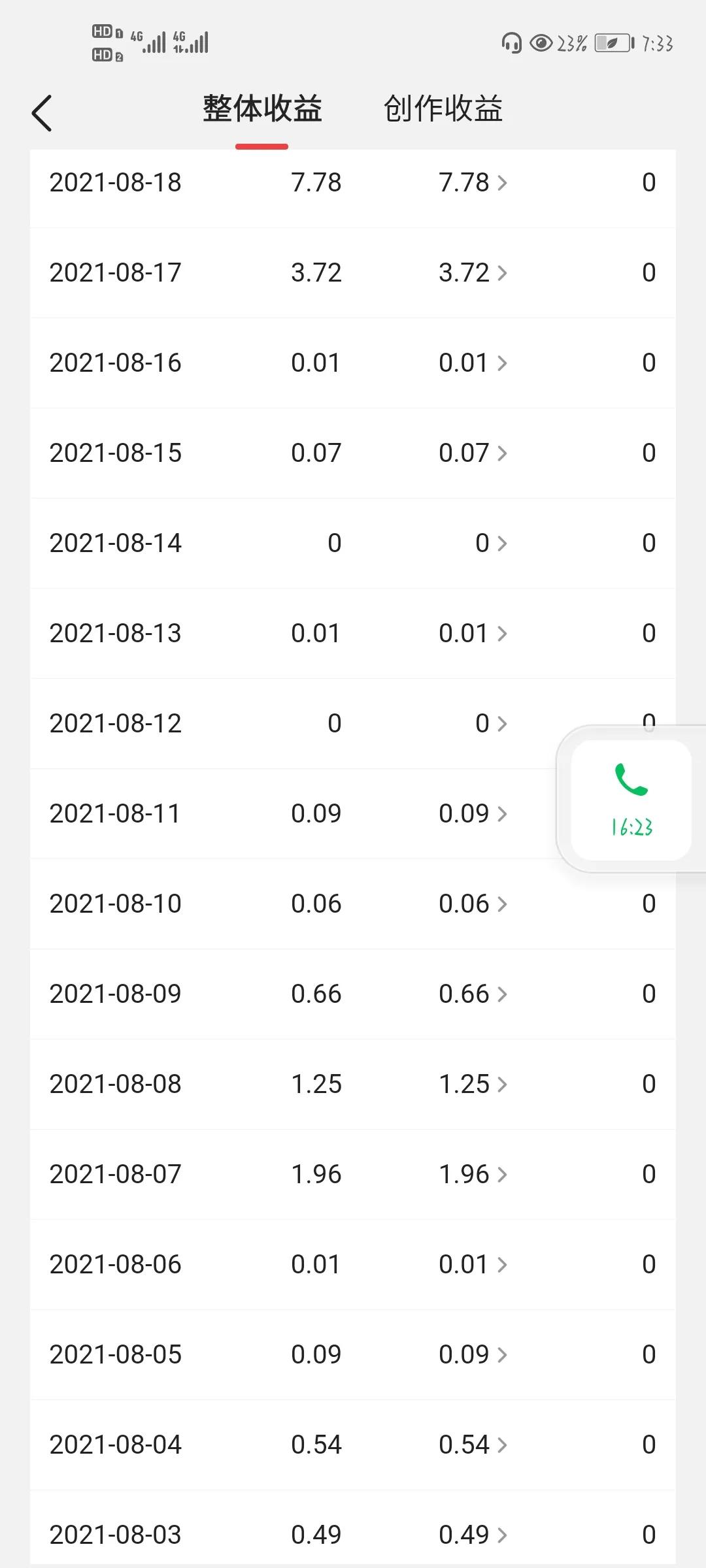
Task: View 0.06 earnings for 2021-08-10
Action: 473,904
